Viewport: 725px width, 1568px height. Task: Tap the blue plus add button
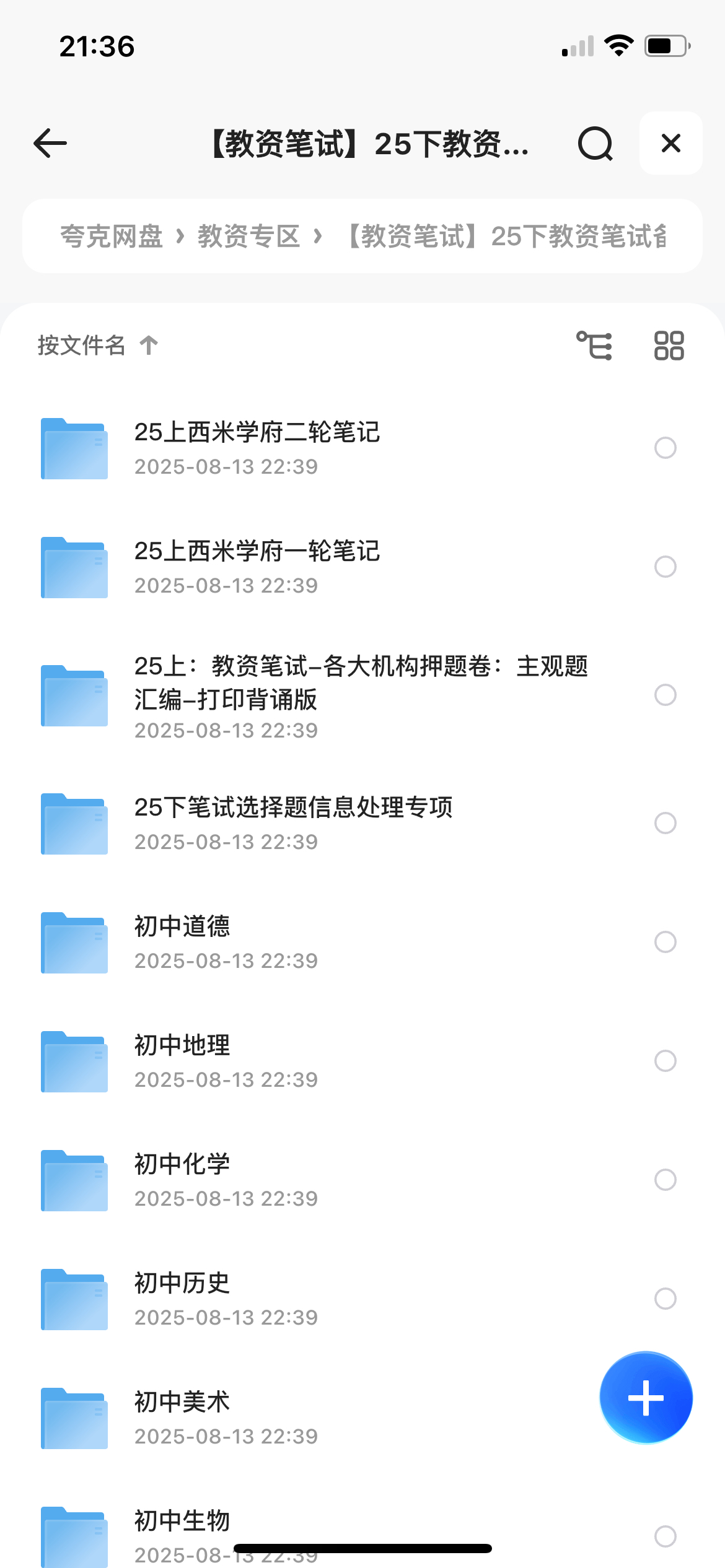(646, 1398)
